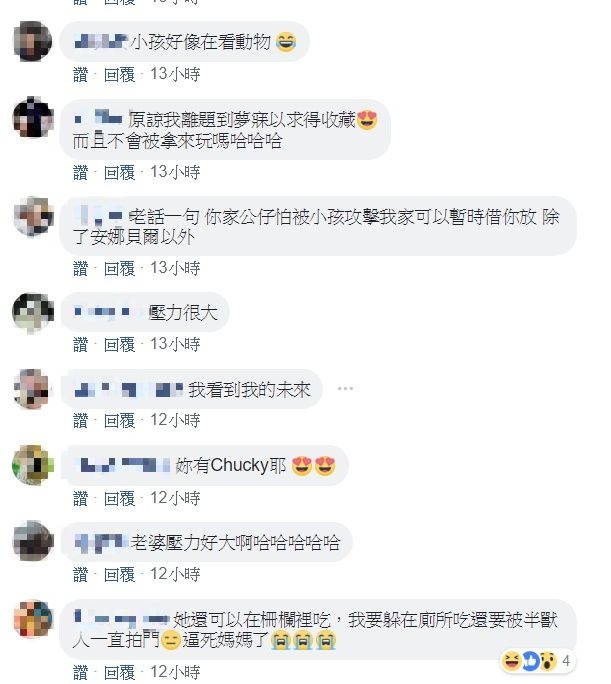Open more options beside 我看到我的未來 comment
Image resolution: width=611 pixels, height=684 pixels.
[x=345, y=388]
